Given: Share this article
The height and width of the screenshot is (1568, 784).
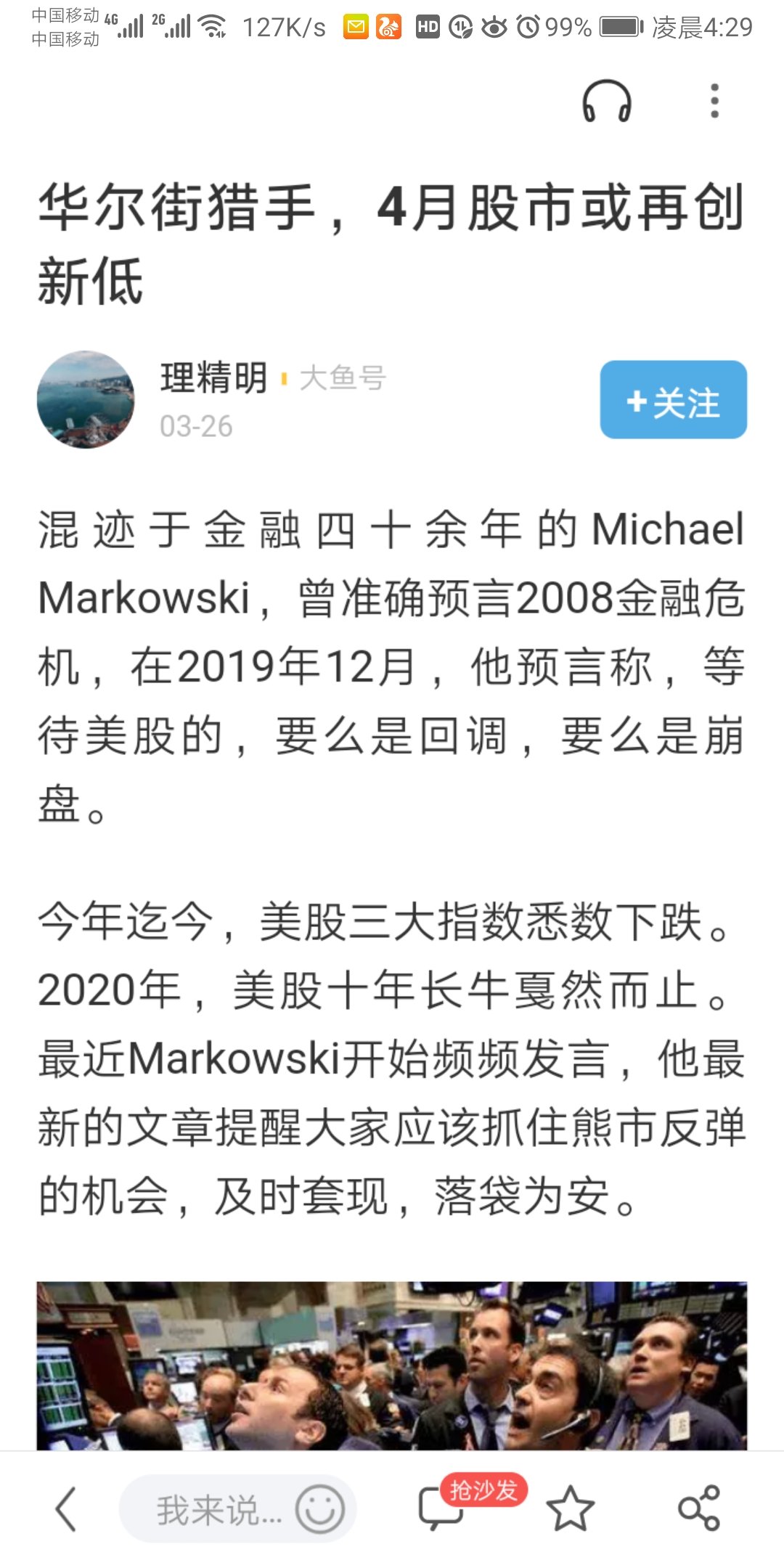Looking at the screenshot, I should point(698,1509).
